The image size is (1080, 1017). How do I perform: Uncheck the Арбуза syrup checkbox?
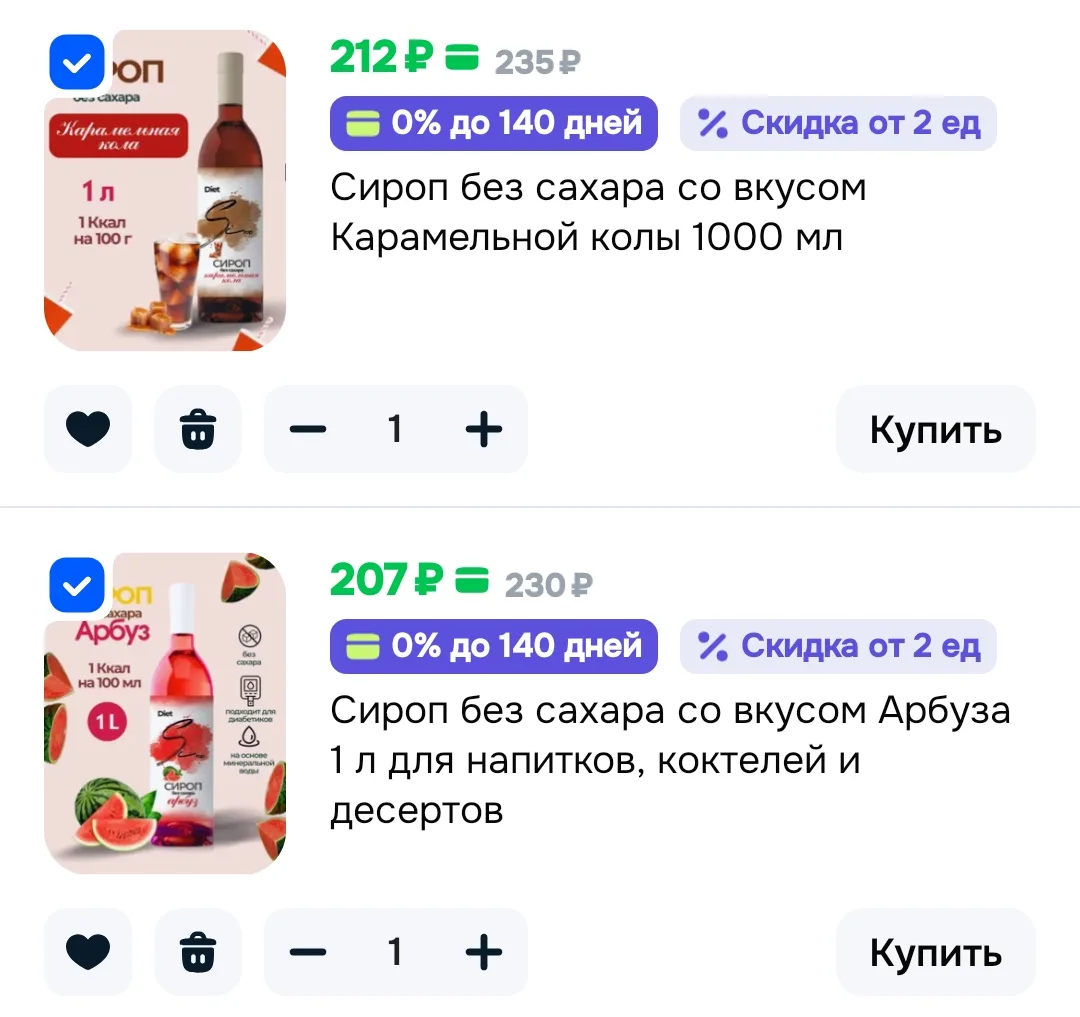tap(76, 585)
